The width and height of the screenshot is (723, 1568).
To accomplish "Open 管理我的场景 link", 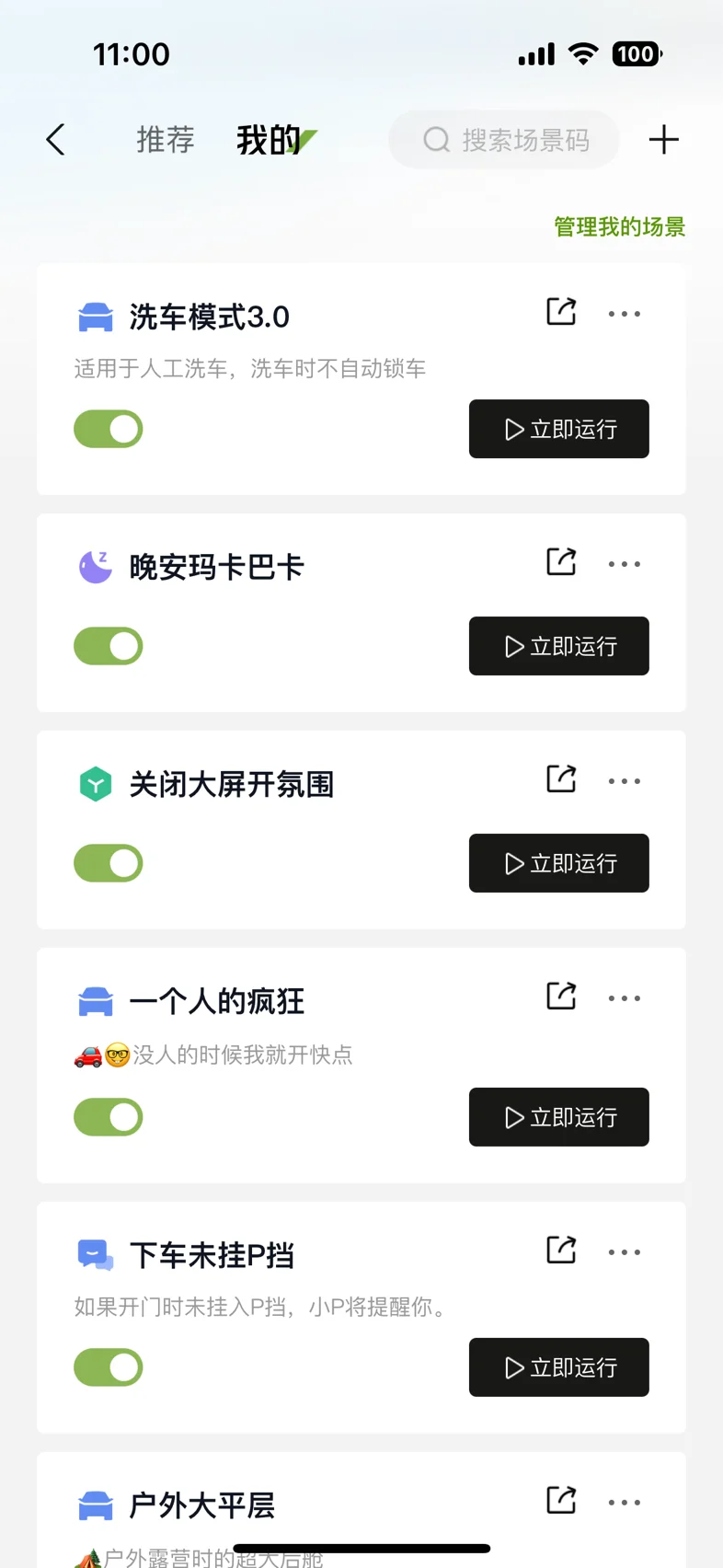I will [619, 226].
